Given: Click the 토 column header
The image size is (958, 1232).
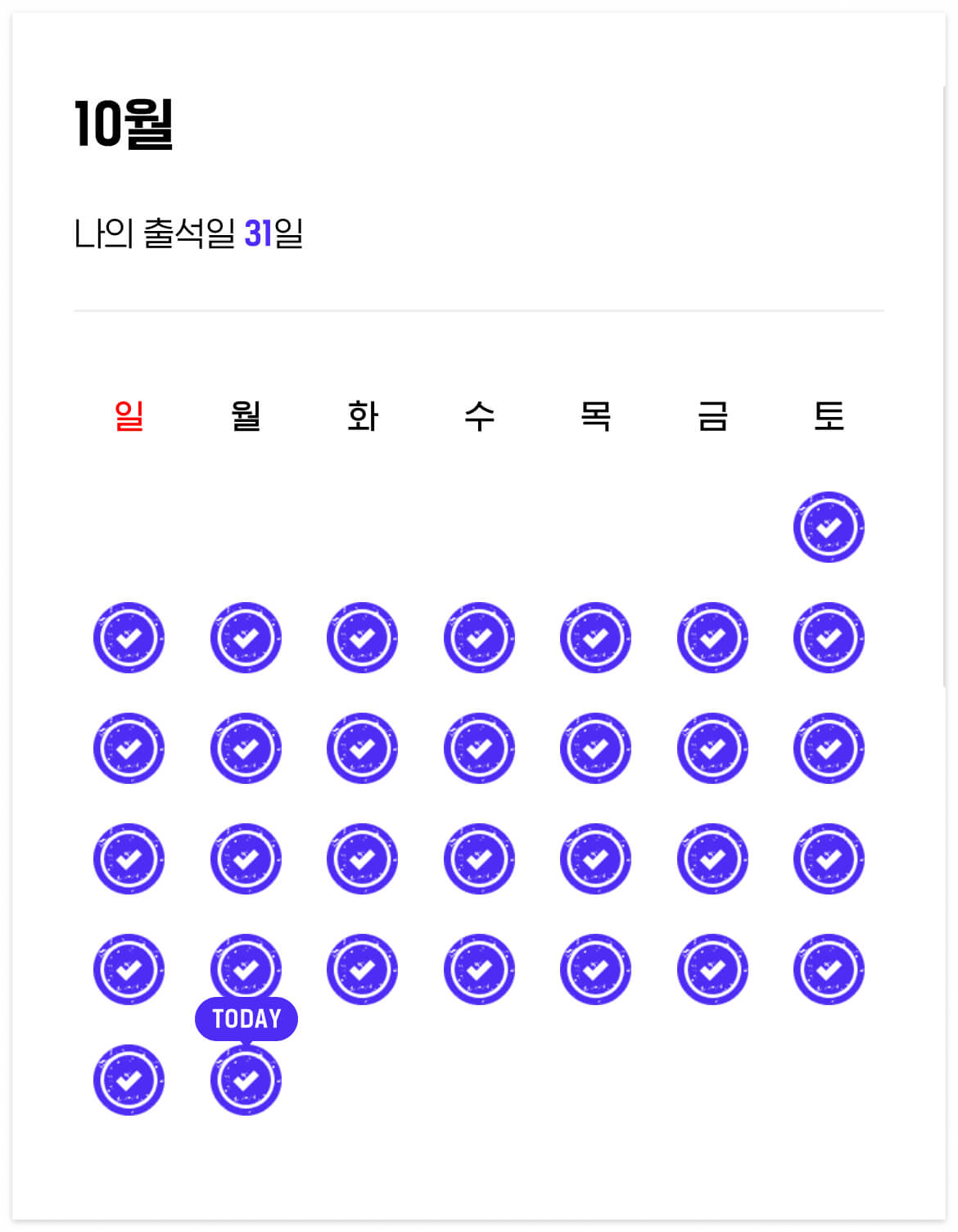Looking at the screenshot, I should click(829, 416).
